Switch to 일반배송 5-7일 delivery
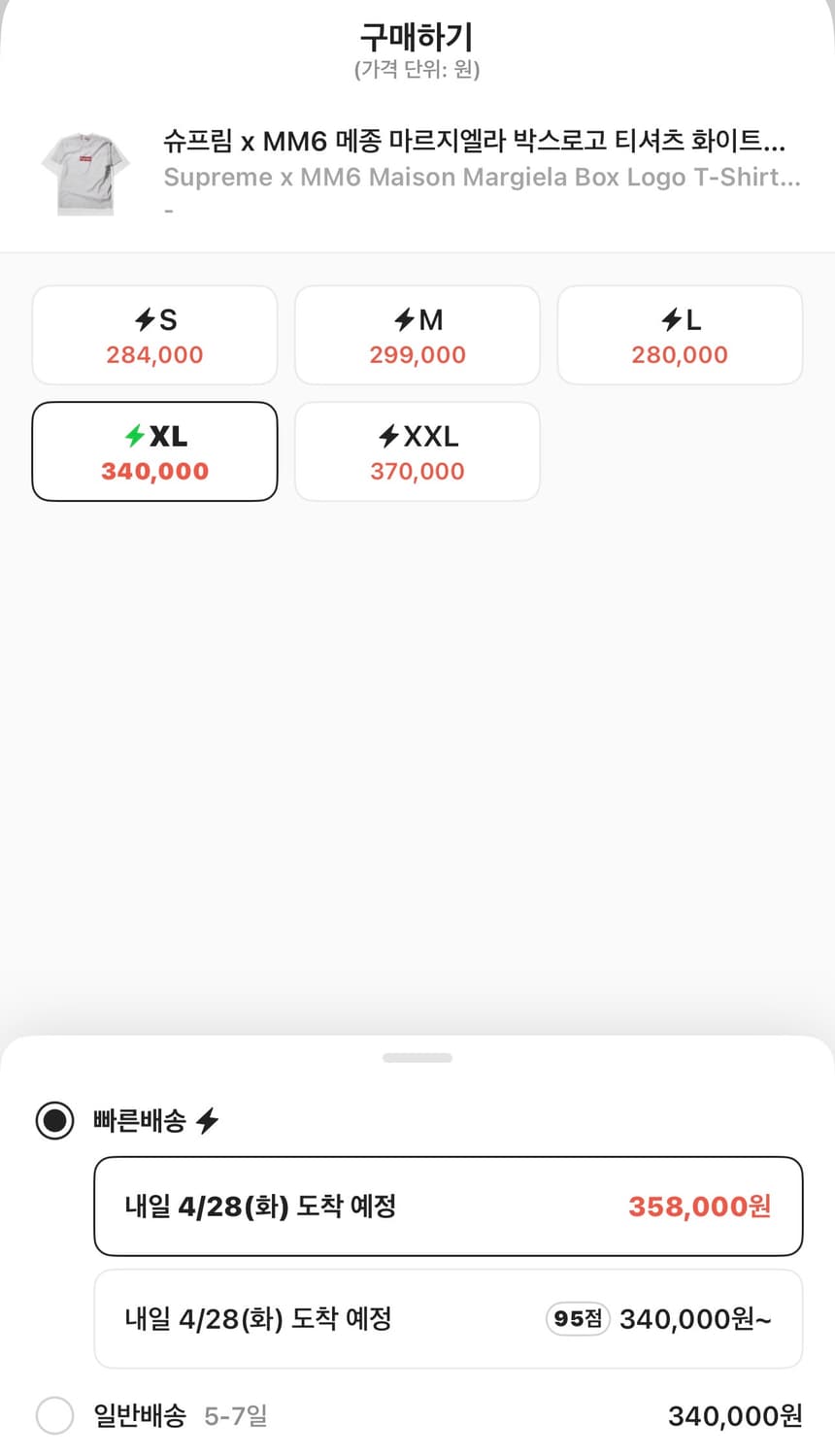The height and width of the screenshot is (1456, 835). click(x=54, y=1416)
